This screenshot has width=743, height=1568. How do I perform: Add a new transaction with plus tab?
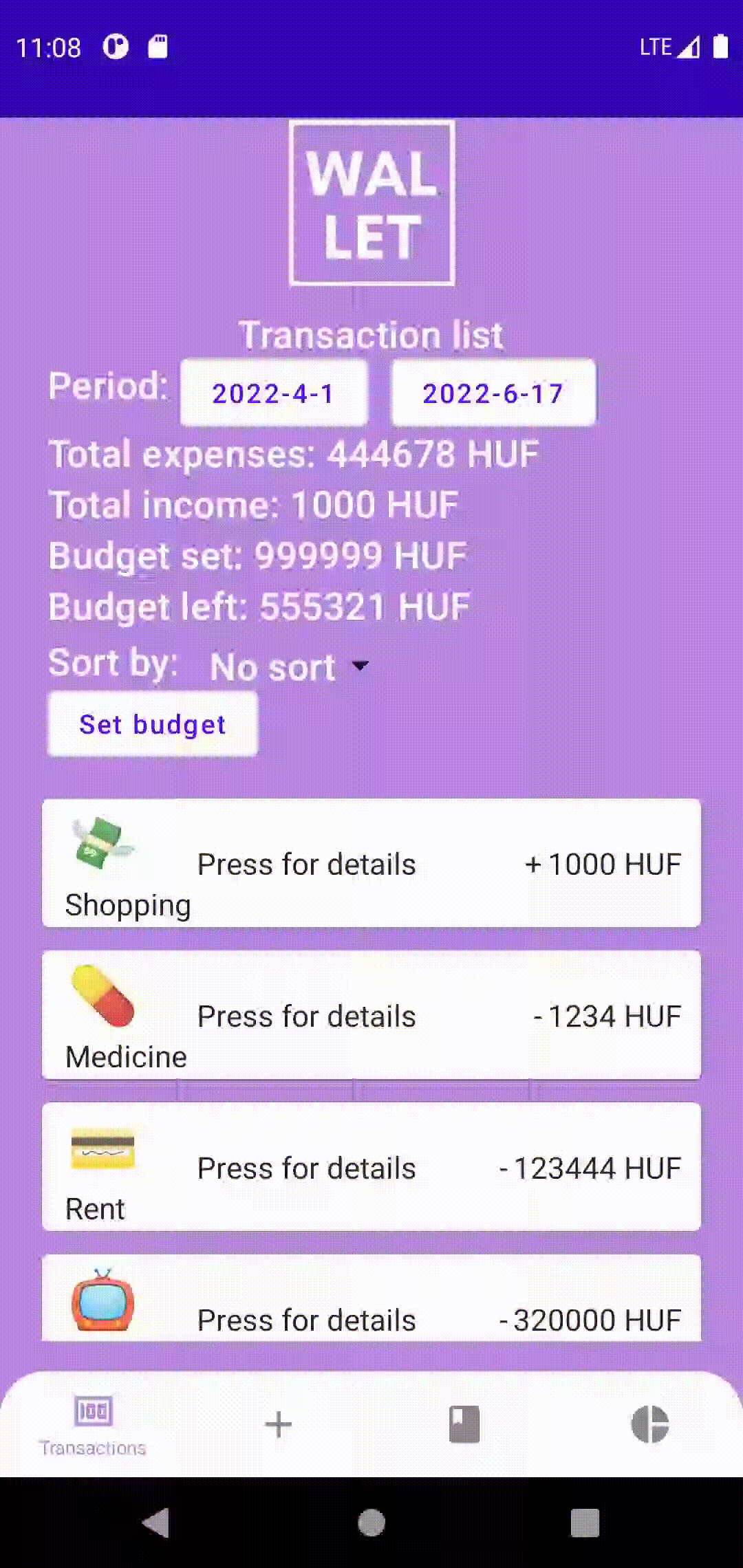tap(279, 1424)
